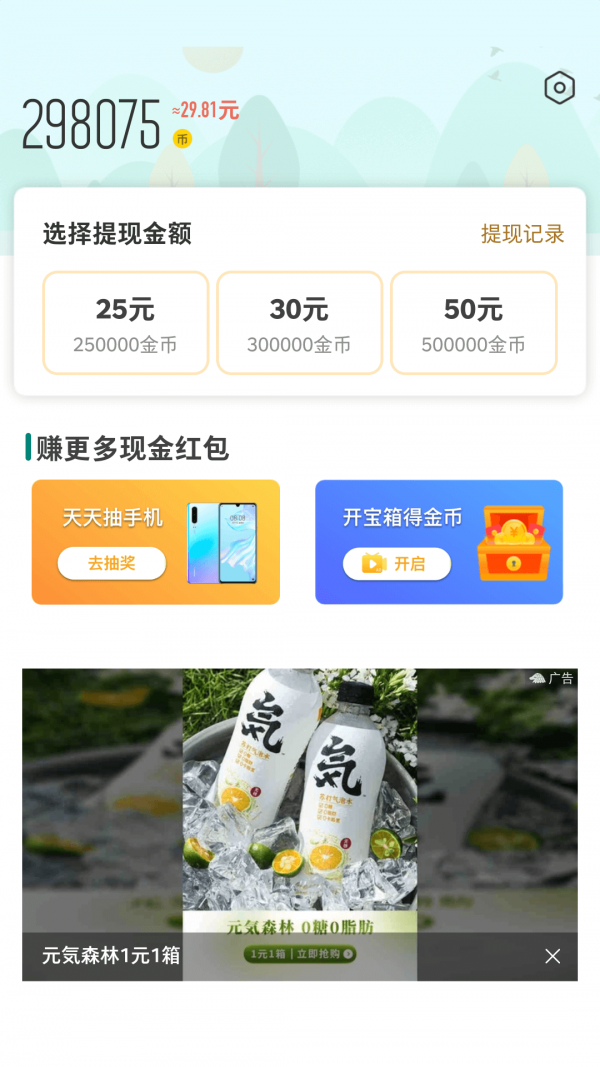
Task: Tap 开启 to open the treasure chest
Action: click(x=397, y=564)
